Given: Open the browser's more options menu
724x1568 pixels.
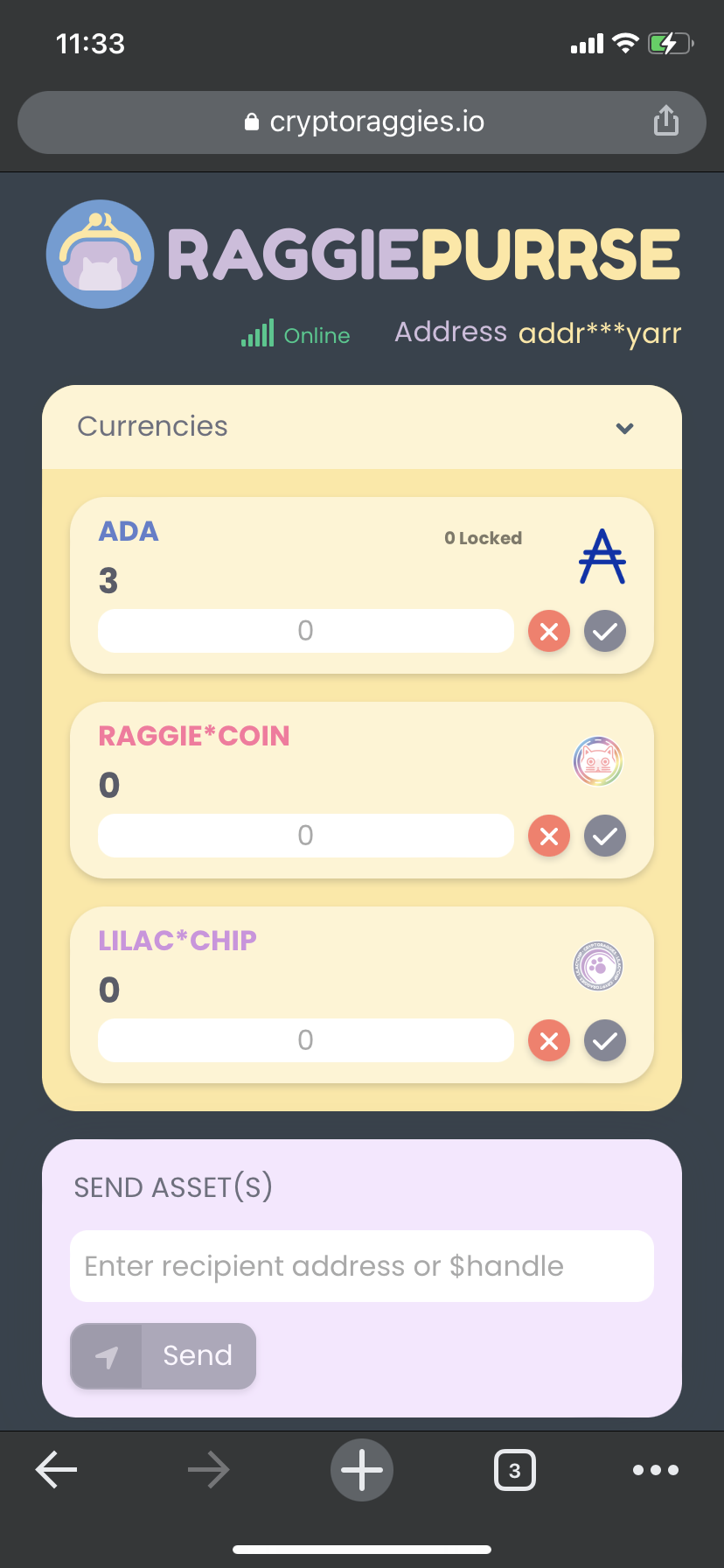Looking at the screenshot, I should point(656,1470).
